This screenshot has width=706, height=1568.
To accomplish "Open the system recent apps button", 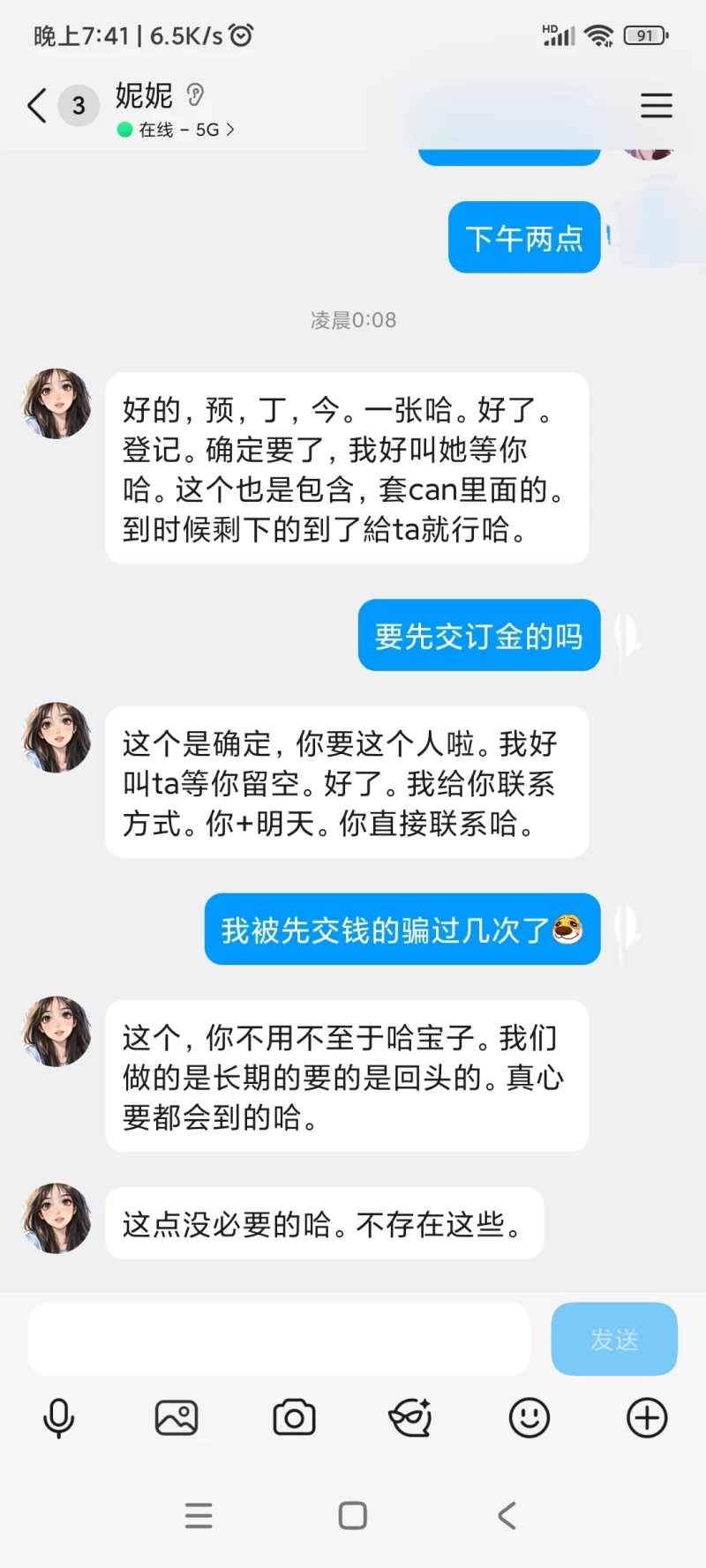I will [199, 1515].
